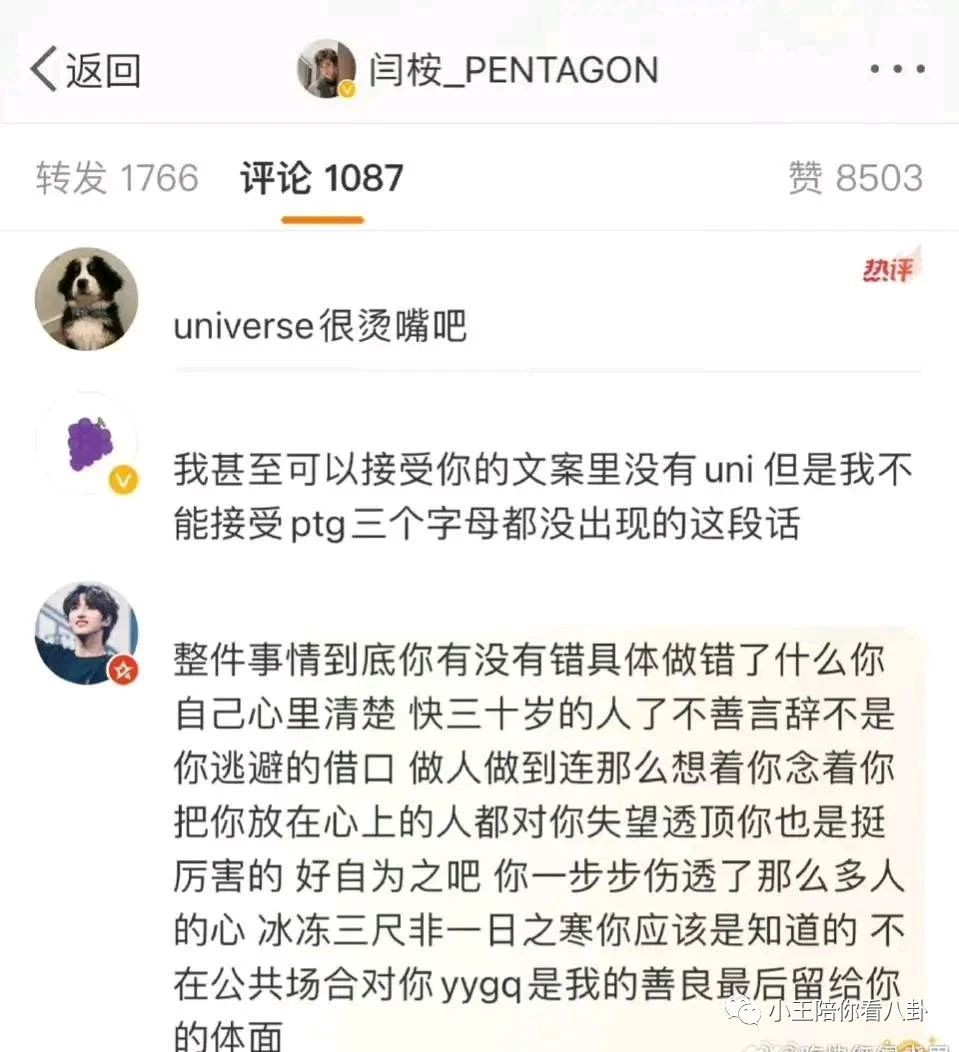Open the grape avatar commenter's profile

86,443
